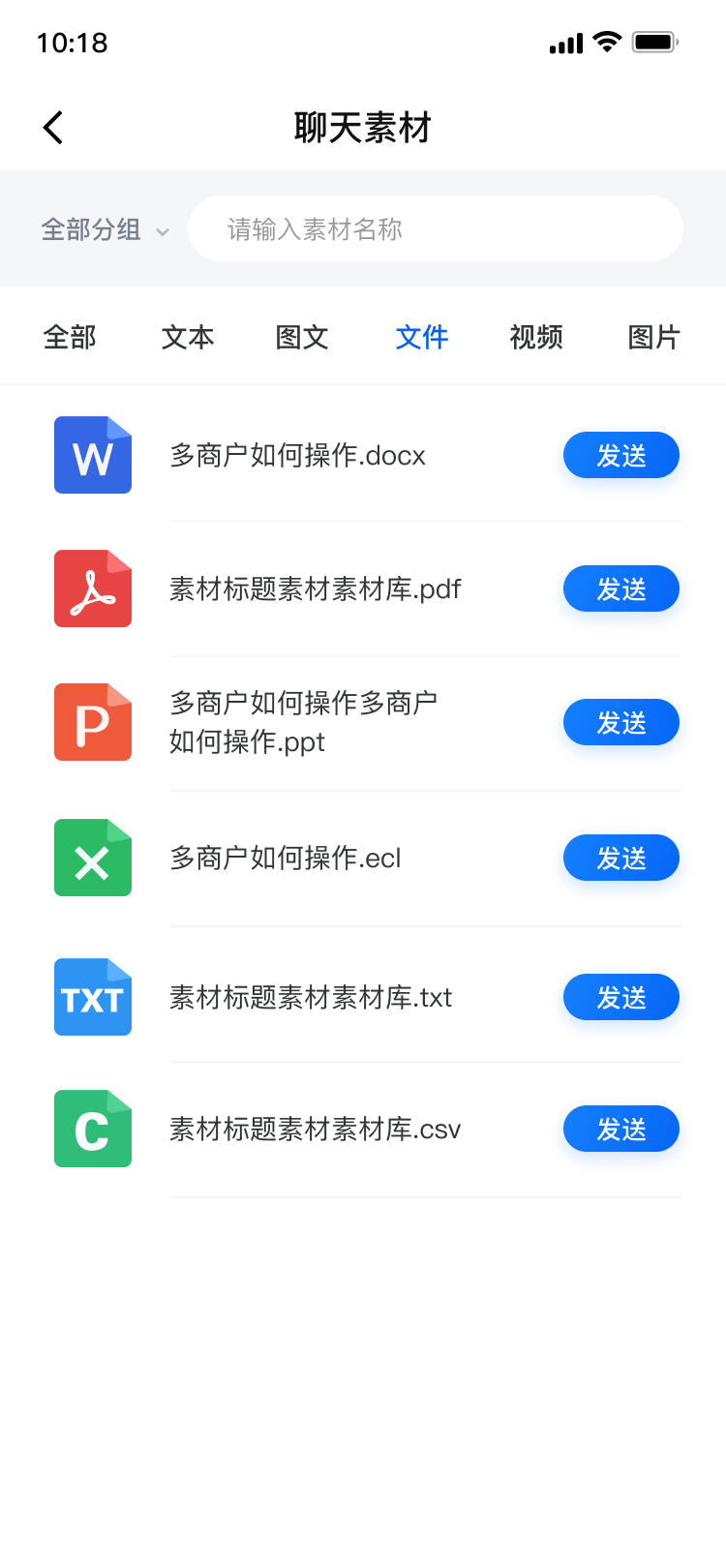Collapse the group selector arrow
This screenshot has height=1568, width=726.
(163, 231)
